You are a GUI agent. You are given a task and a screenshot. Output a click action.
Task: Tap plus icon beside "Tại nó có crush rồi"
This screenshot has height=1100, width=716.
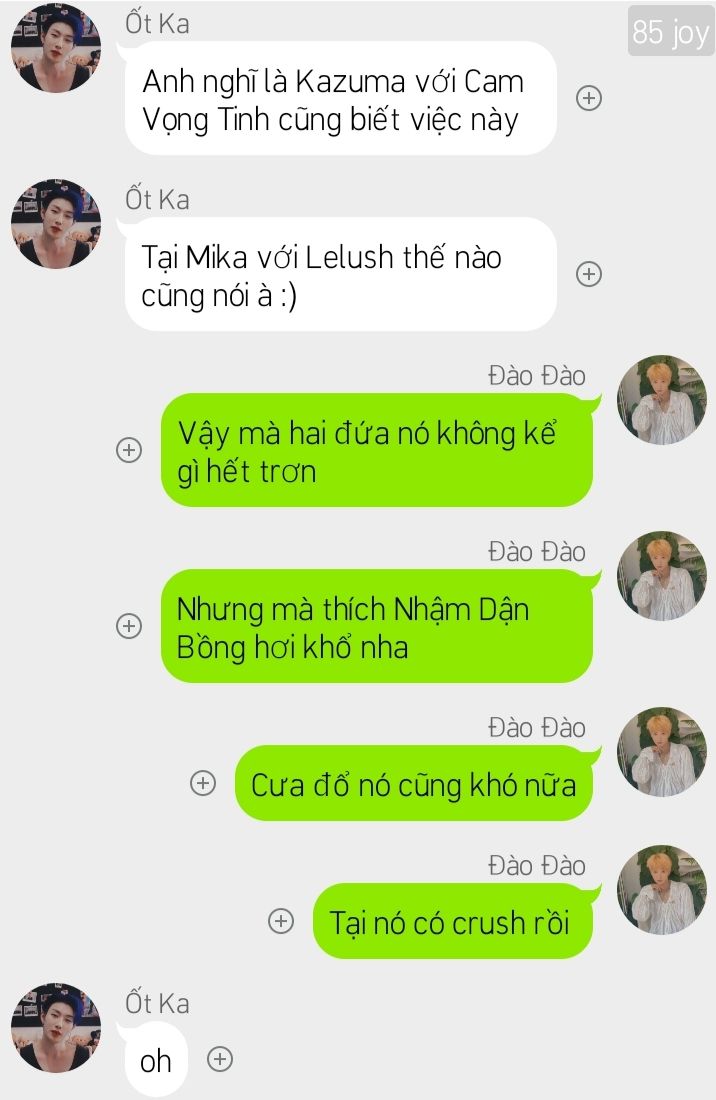(282, 921)
